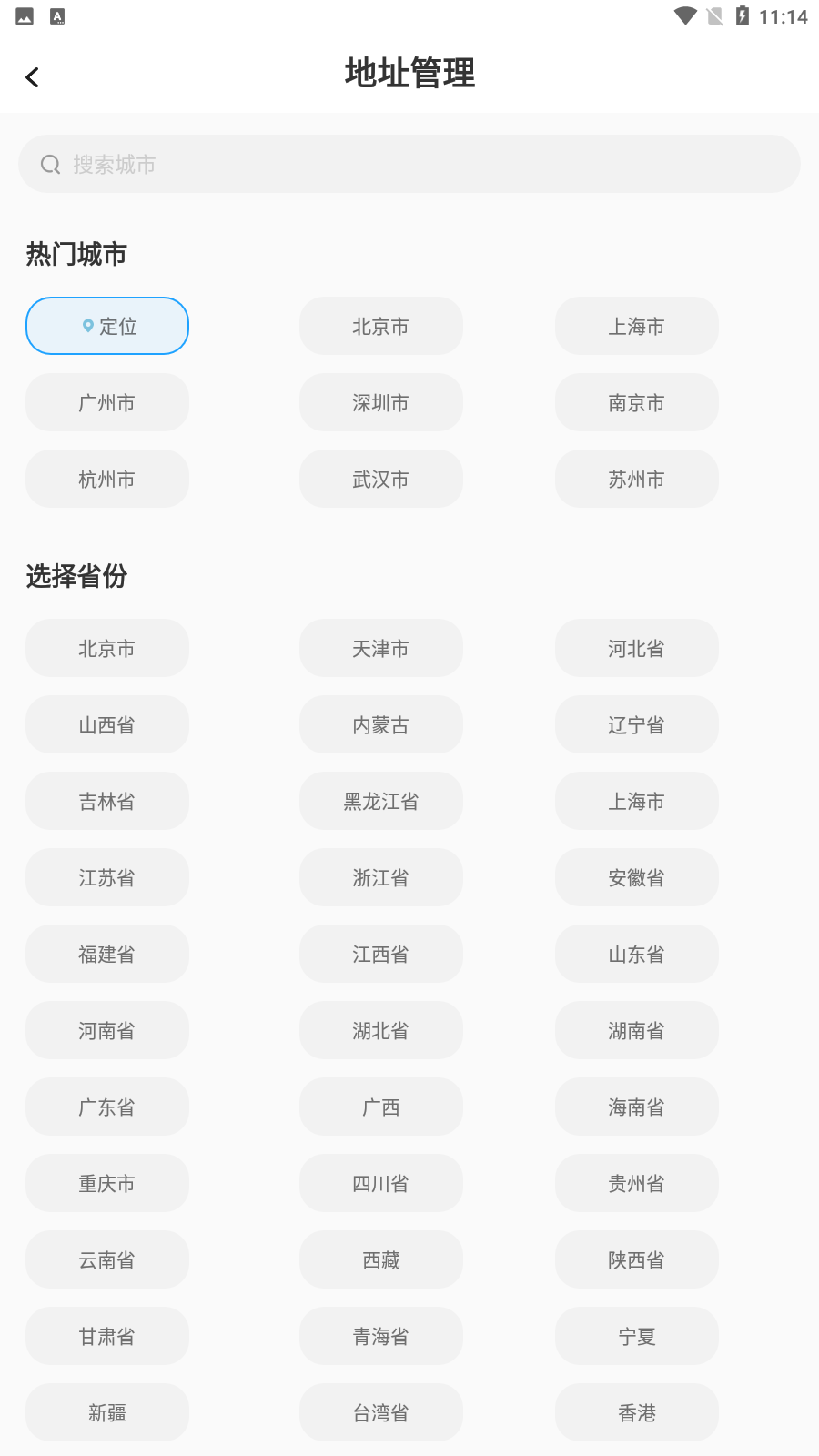Choose 杭州市 chip
This screenshot has width=819, height=1456.
107,479
